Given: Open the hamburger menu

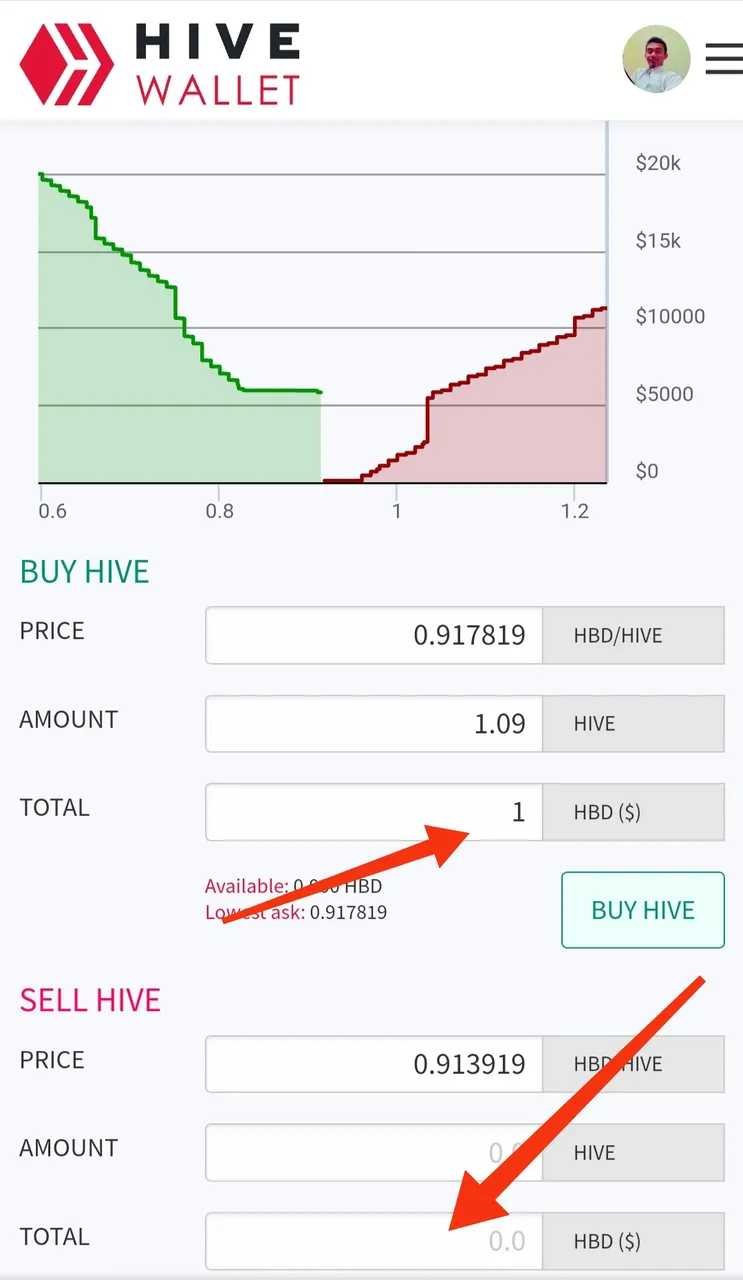Looking at the screenshot, I should click(722, 59).
